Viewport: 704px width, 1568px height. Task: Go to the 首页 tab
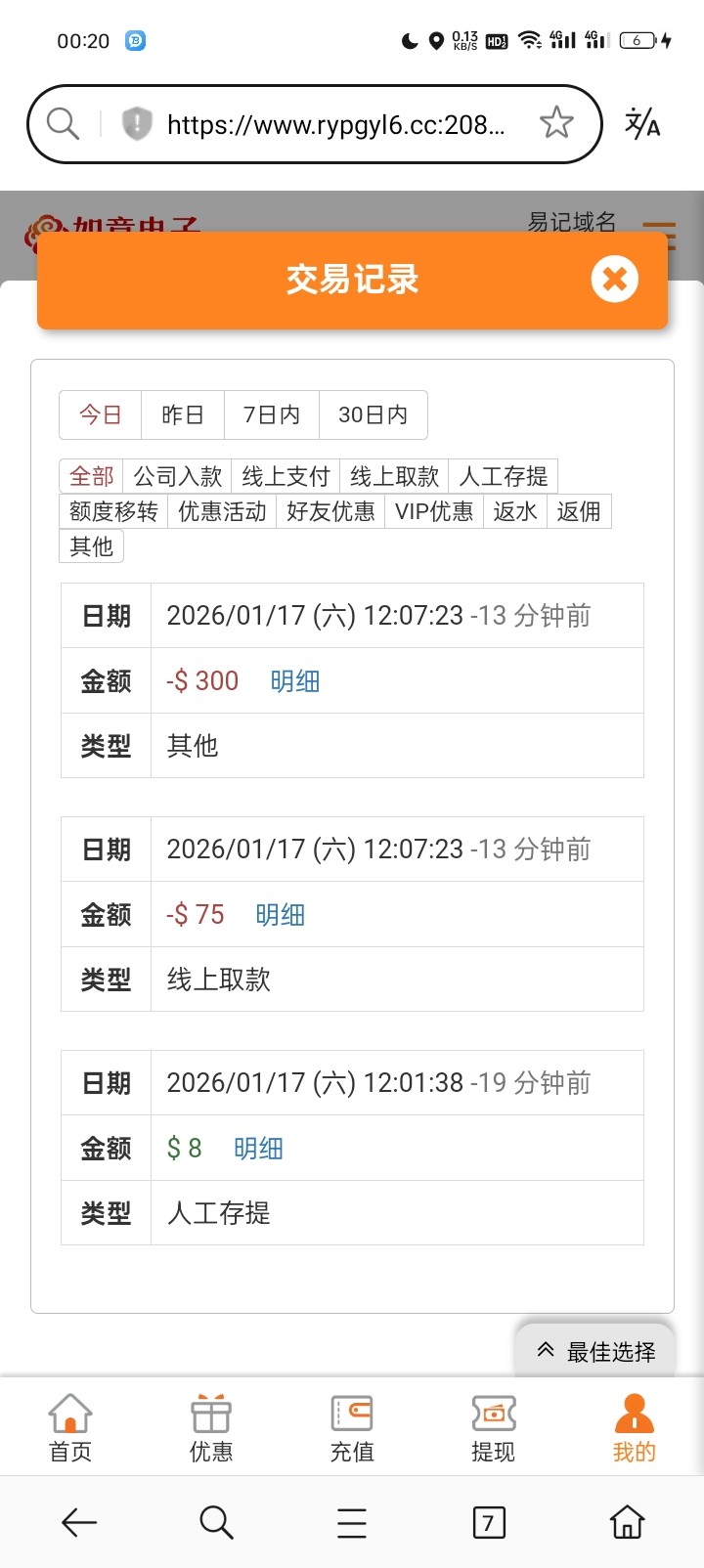(x=70, y=1427)
